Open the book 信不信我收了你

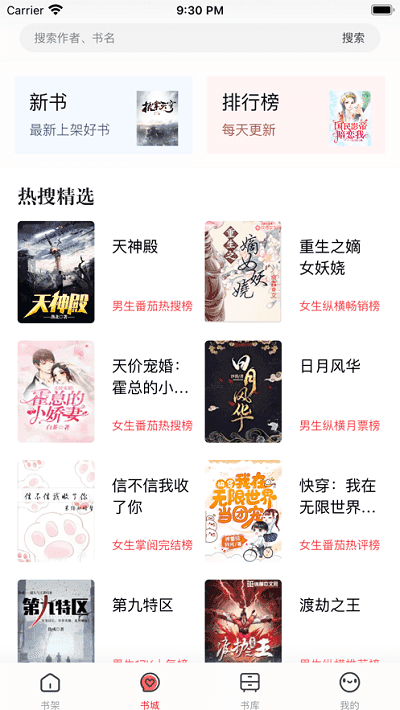(105, 511)
